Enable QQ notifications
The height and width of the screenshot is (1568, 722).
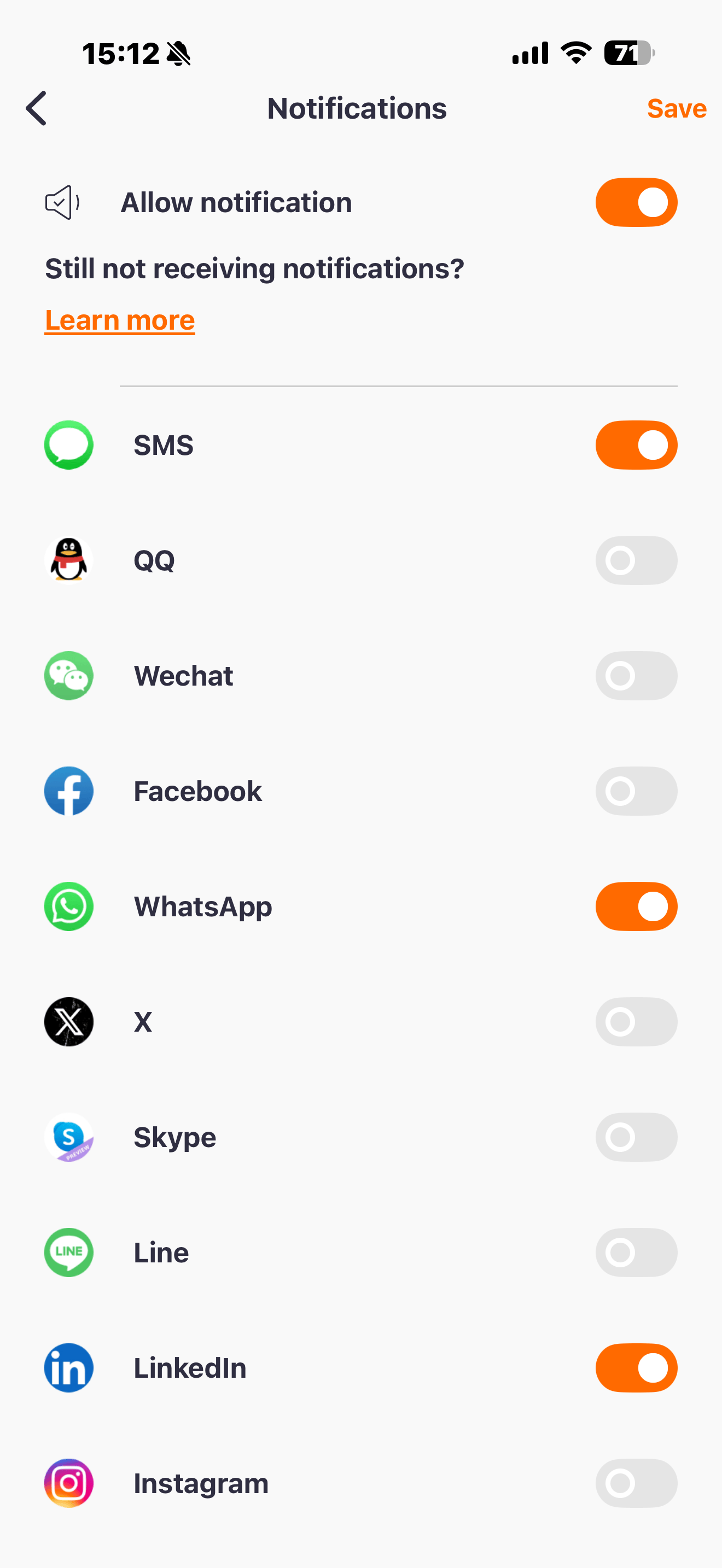636,560
